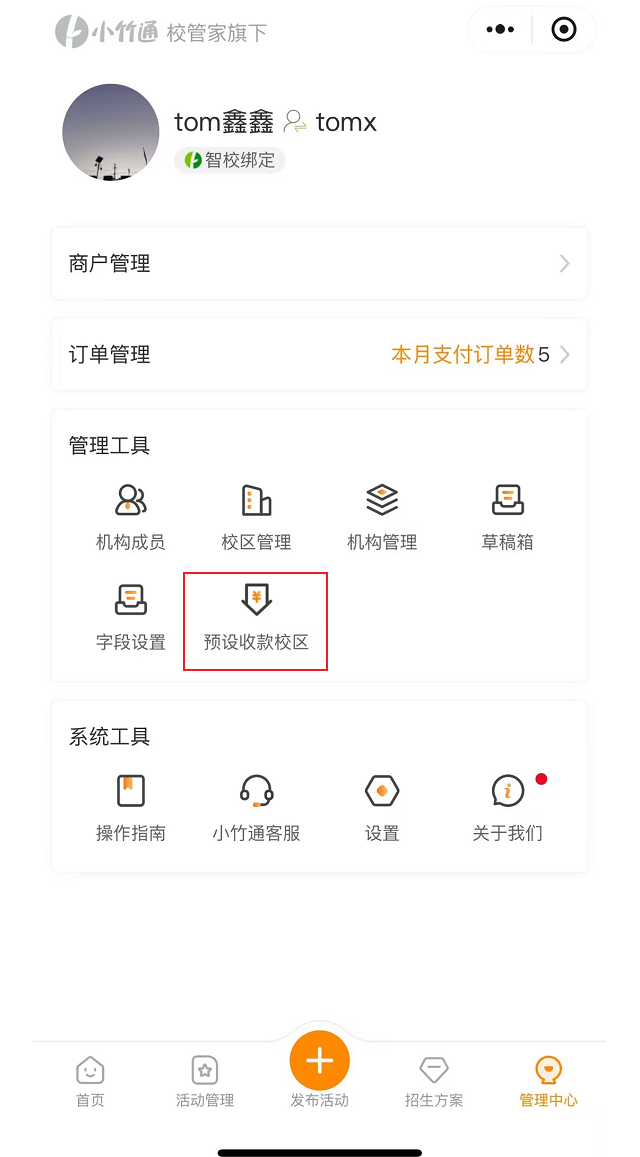640x1157 pixels.
Task: Open 校区管理 tool
Action: tap(256, 517)
